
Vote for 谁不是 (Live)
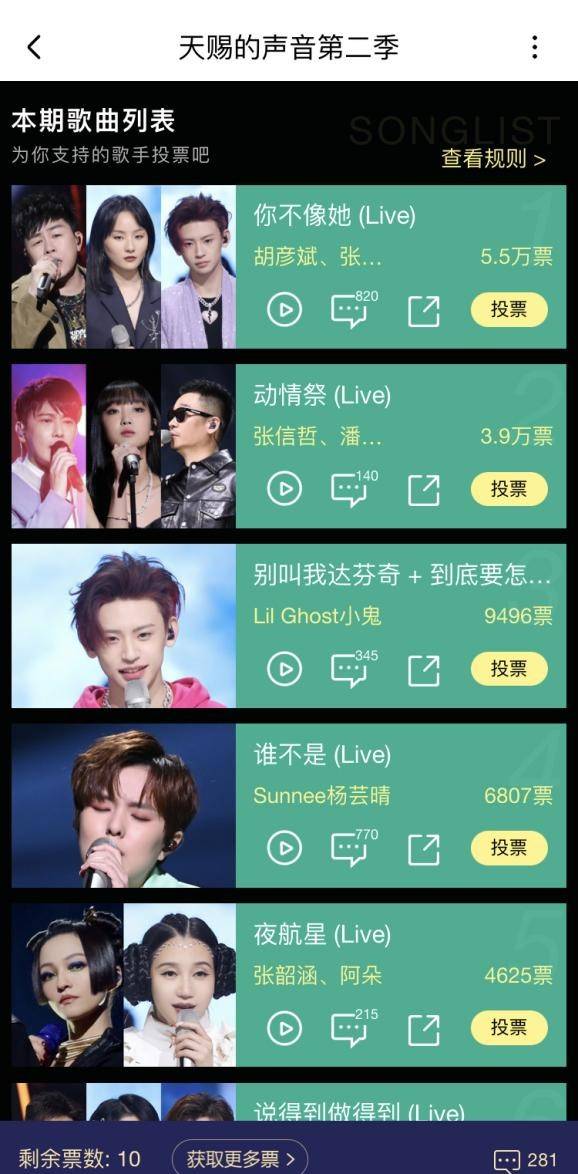[x=509, y=848]
